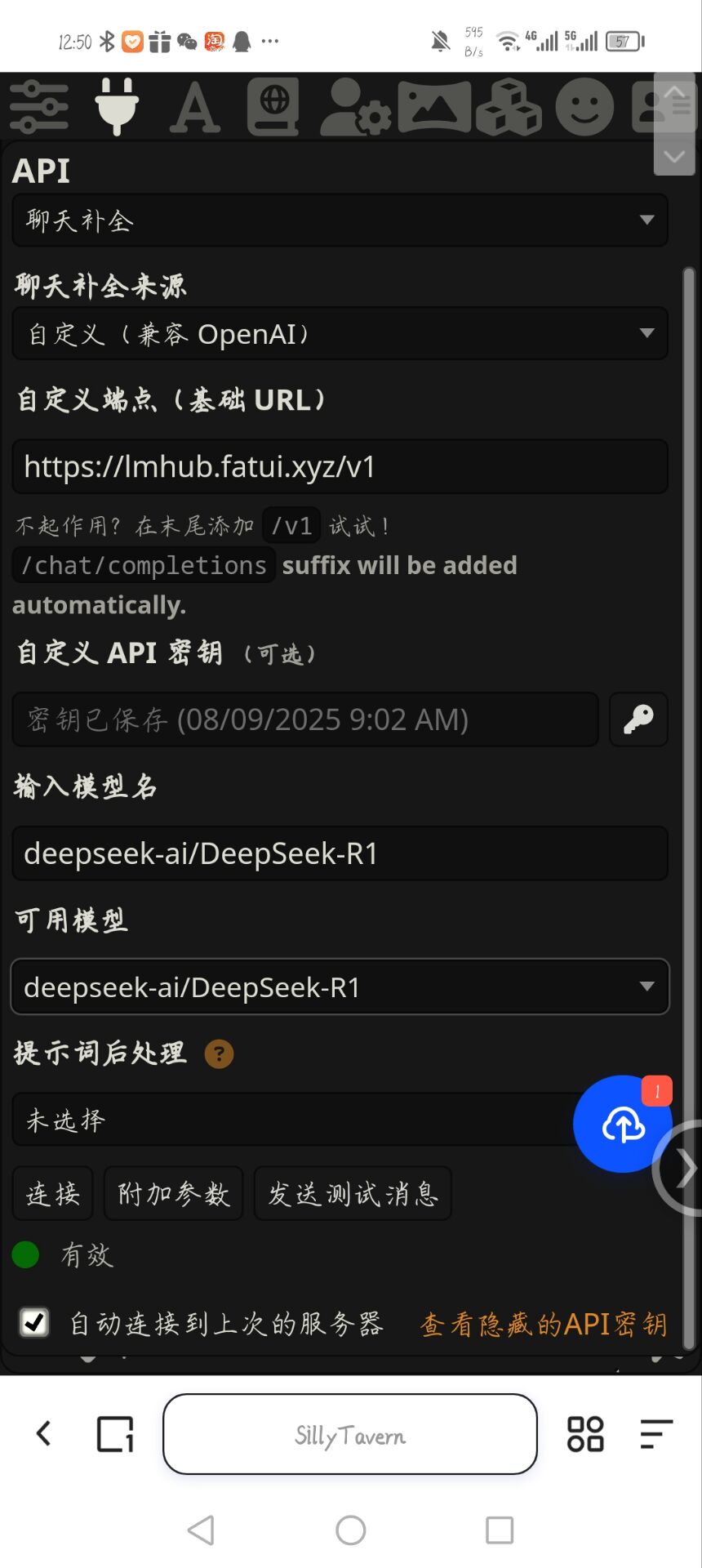Tap the 连接 connect button
The image size is (702, 1568).
pos(53,1194)
